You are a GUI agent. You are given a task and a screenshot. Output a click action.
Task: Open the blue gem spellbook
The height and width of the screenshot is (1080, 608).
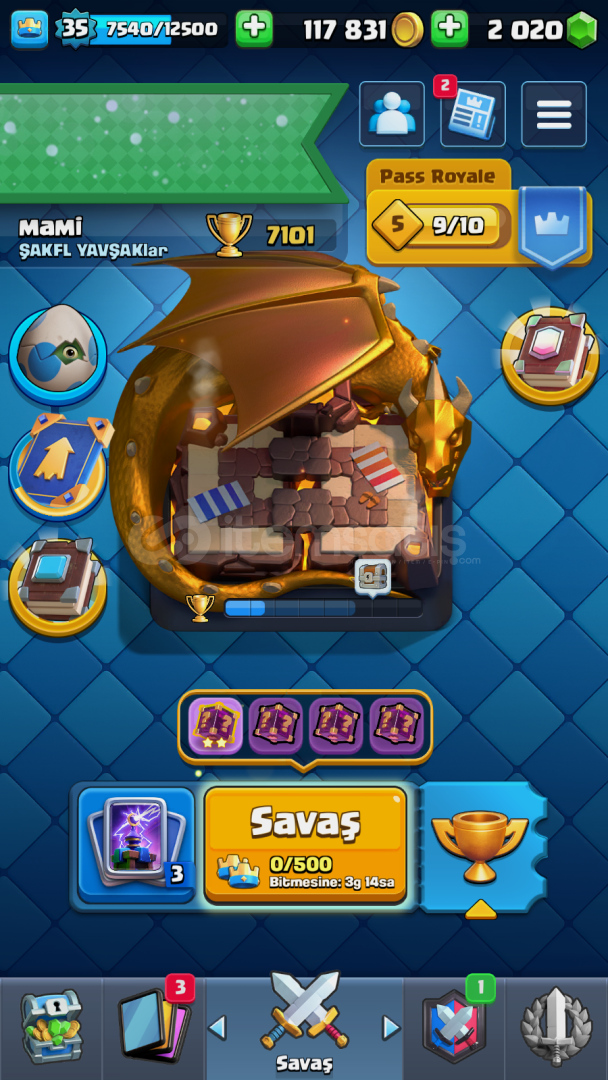point(58,588)
